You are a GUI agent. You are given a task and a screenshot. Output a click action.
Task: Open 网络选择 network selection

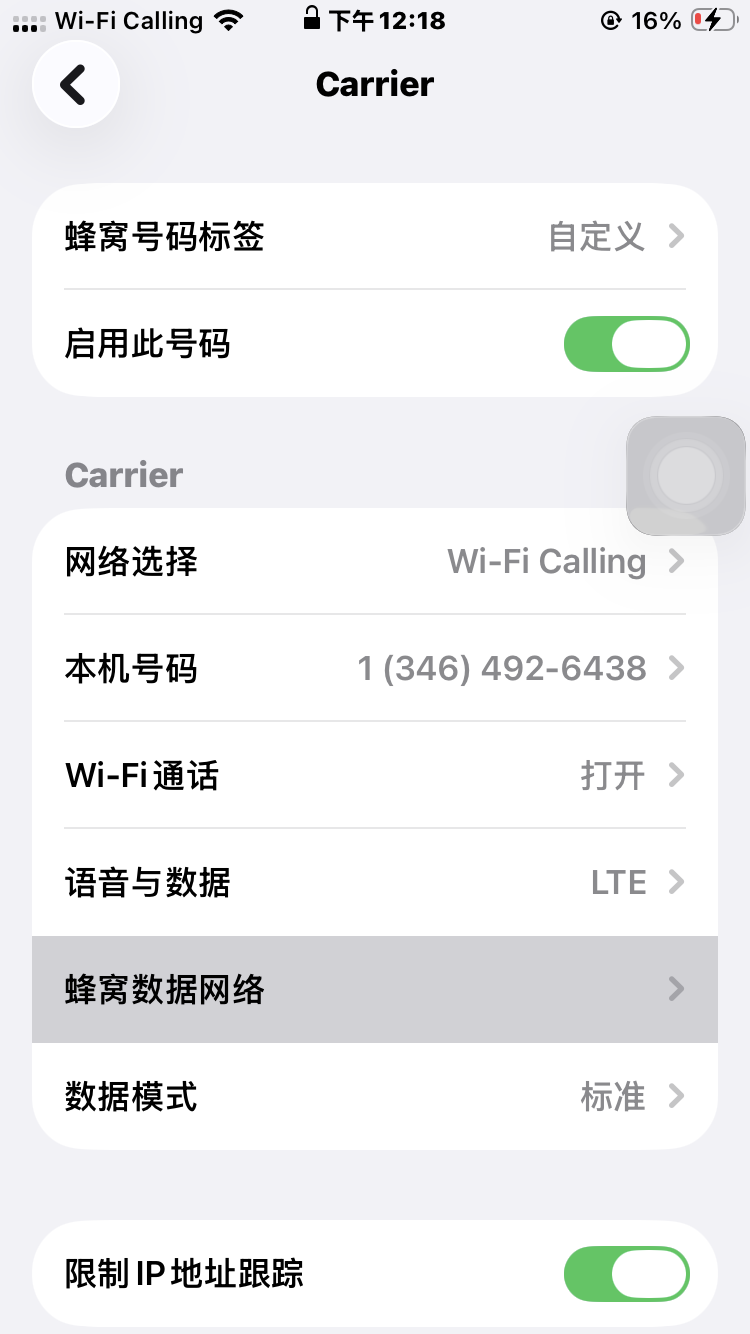(x=374, y=561)
